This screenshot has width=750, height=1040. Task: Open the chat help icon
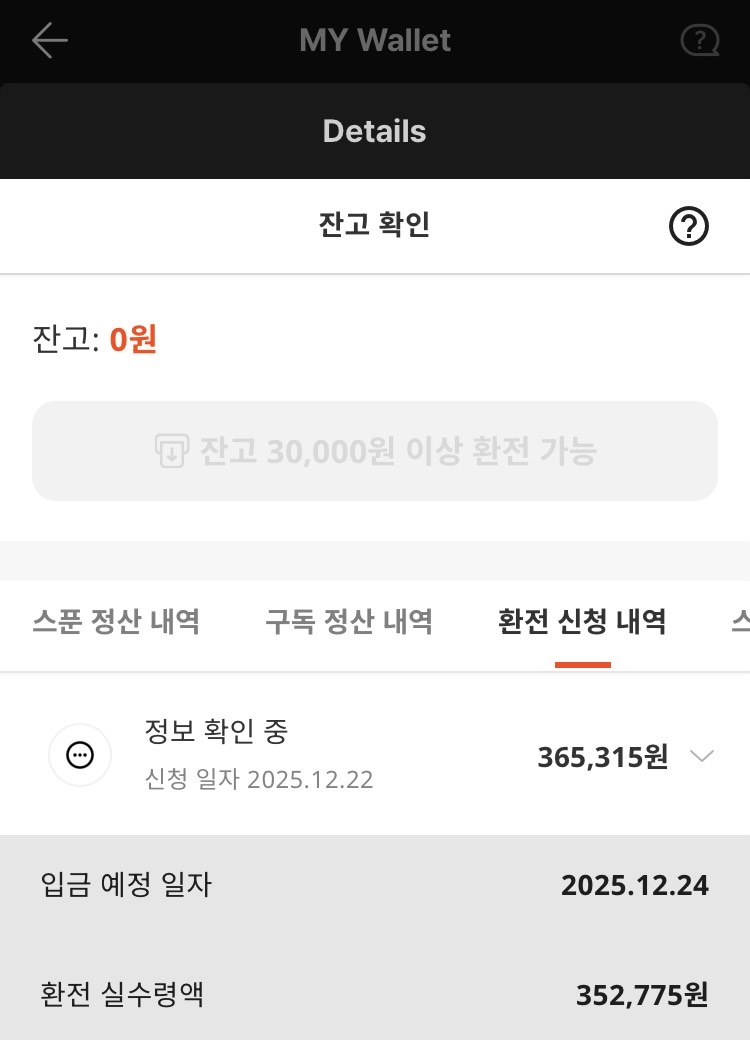coord(699,41)
